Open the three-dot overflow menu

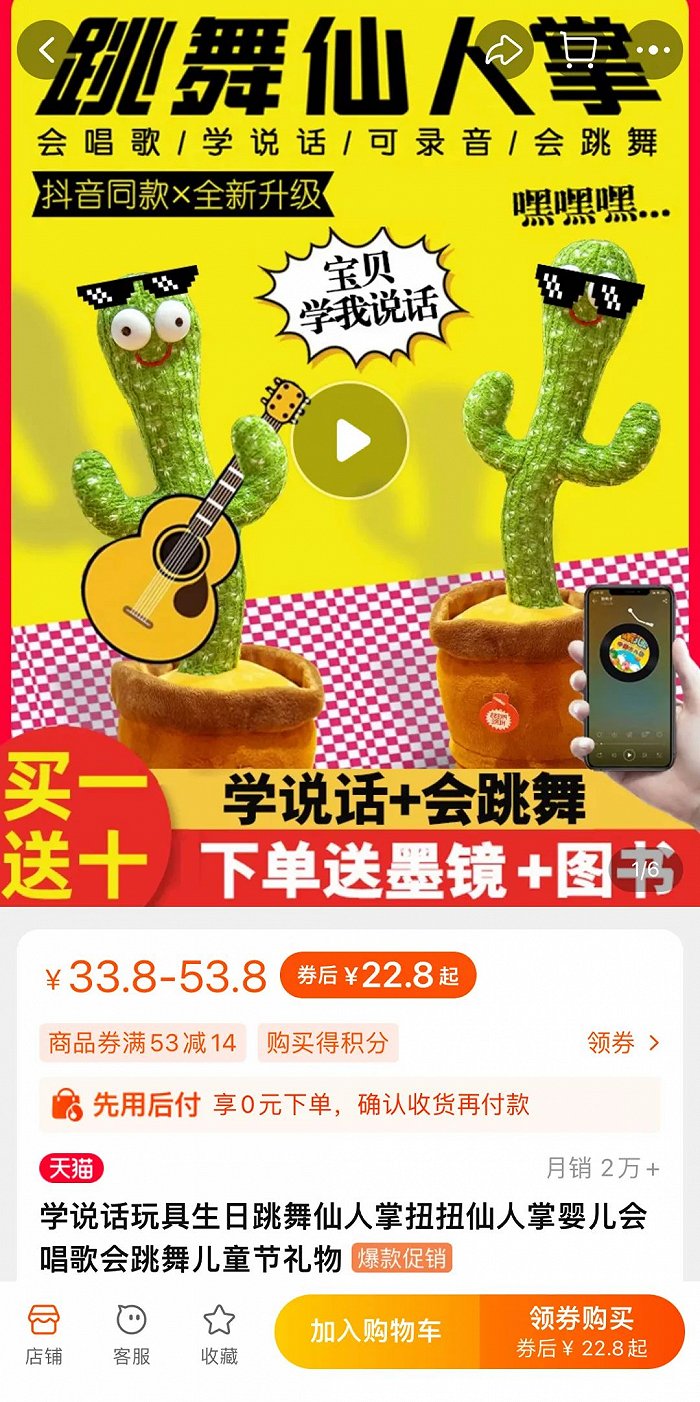point(654,49)
